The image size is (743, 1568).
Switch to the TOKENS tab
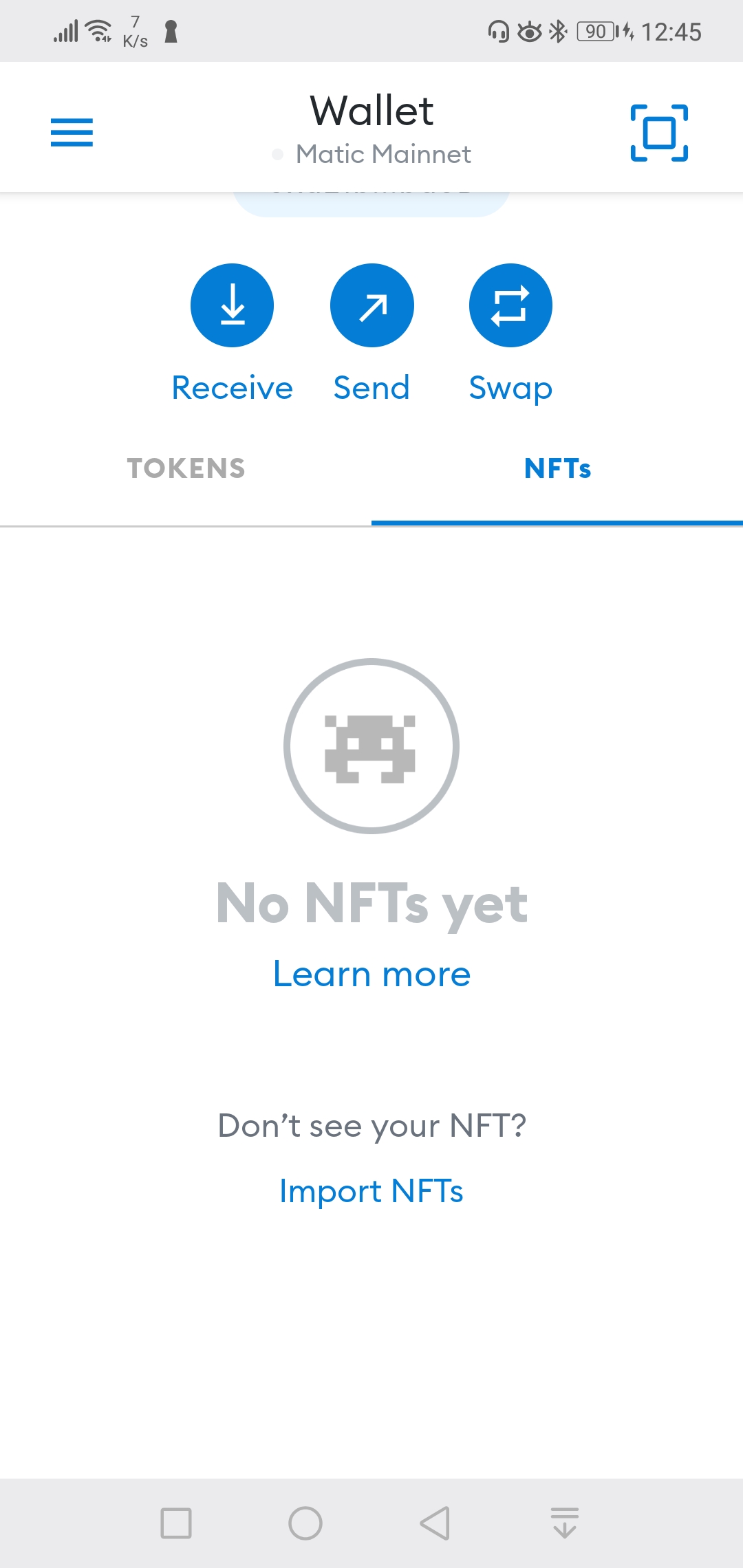point(186,469)
